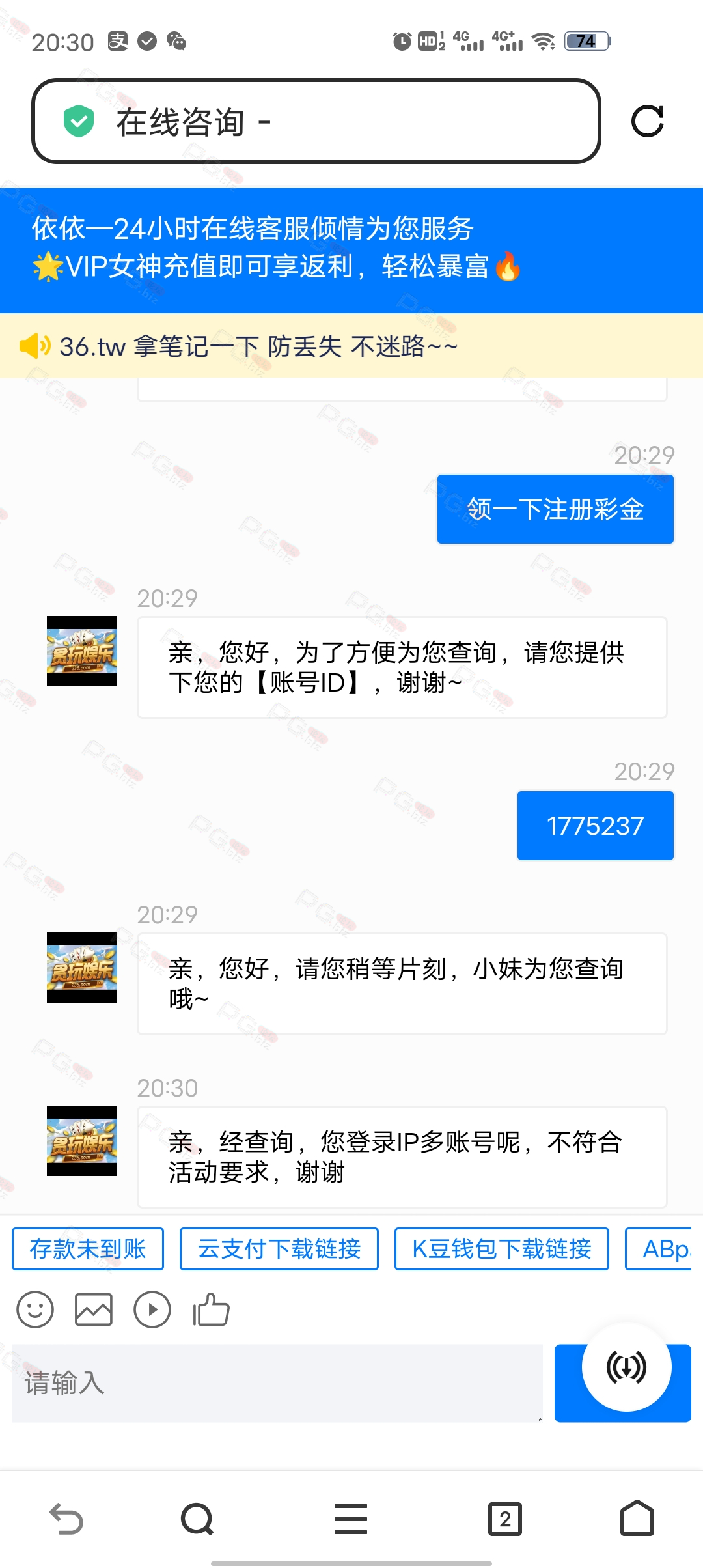Send a video with the play icon
Image resolution: width=703 pixels, height=1568 pixels.
coord(152,1309)
